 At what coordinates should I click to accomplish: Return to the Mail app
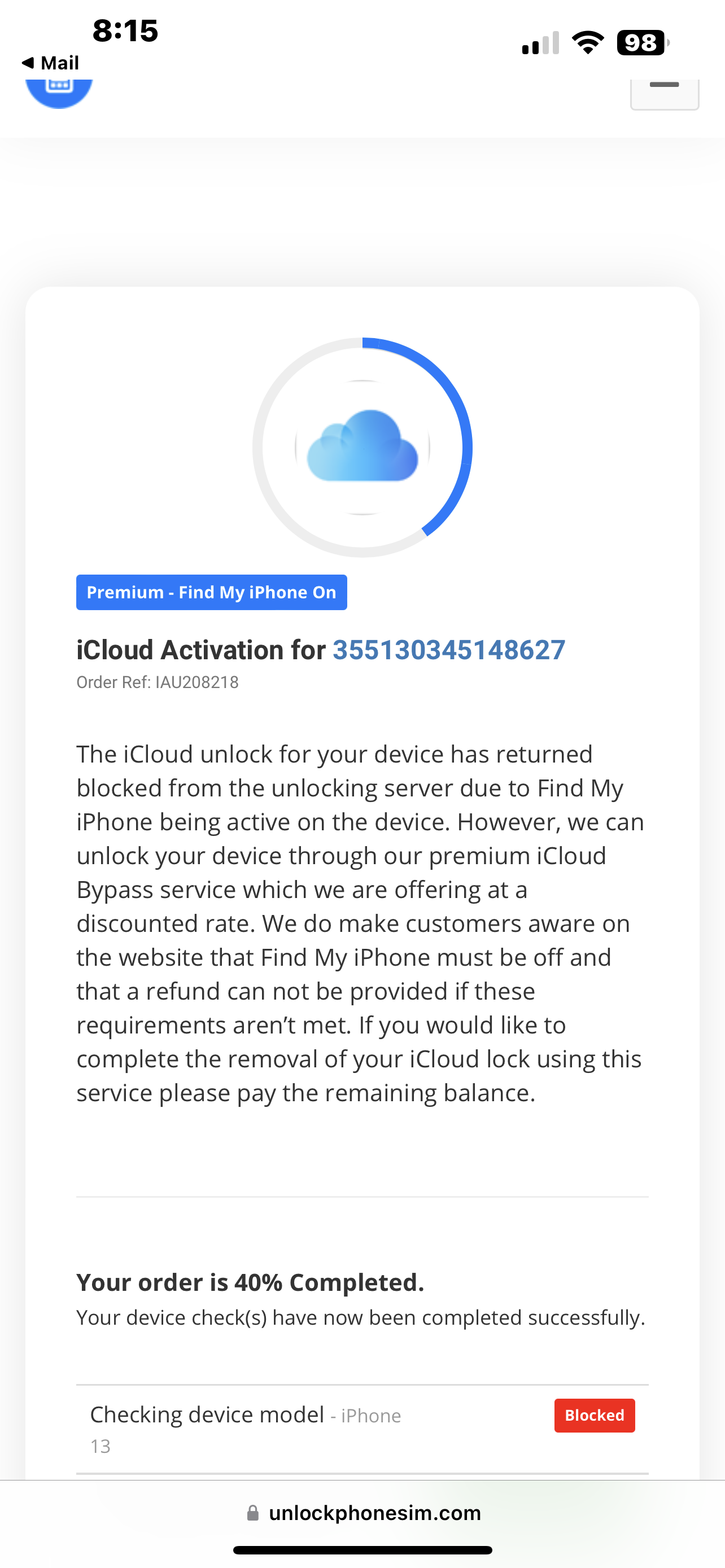(x=50, y=63)
